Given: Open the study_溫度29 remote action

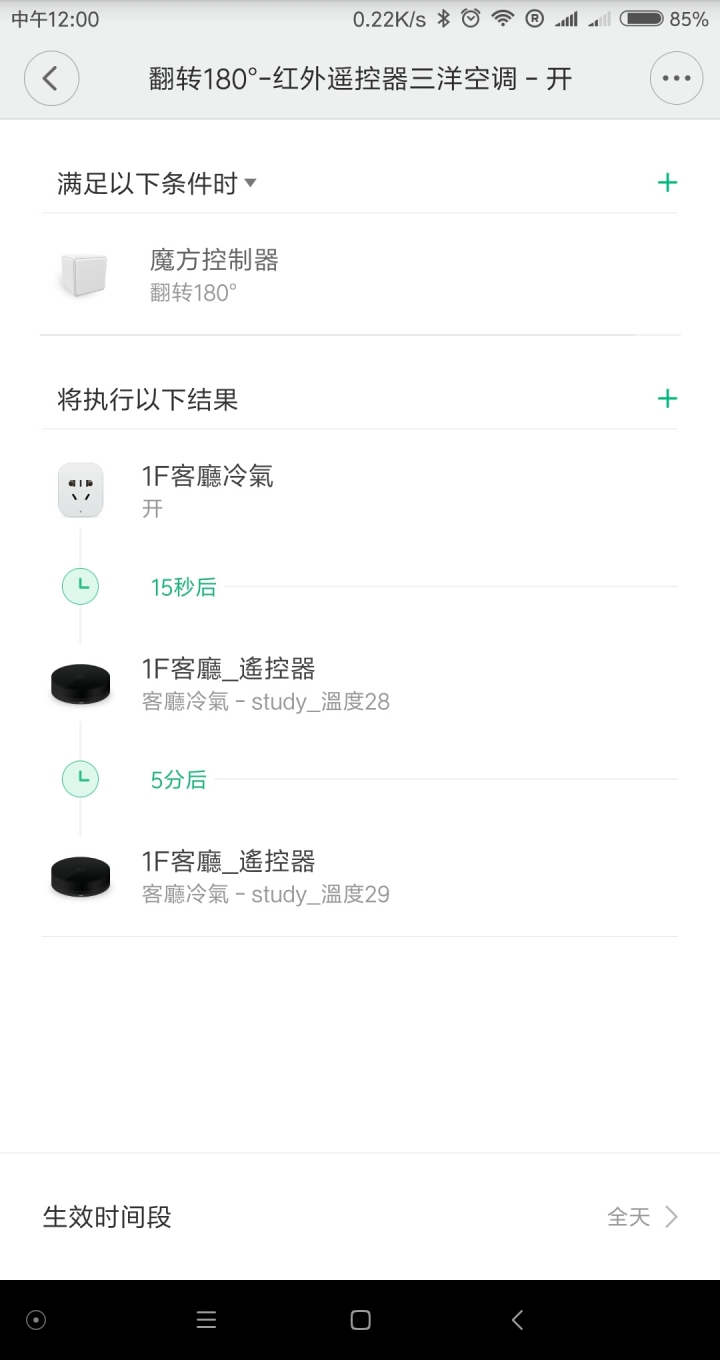Looking at the screenshot, I should click(360, 876).
